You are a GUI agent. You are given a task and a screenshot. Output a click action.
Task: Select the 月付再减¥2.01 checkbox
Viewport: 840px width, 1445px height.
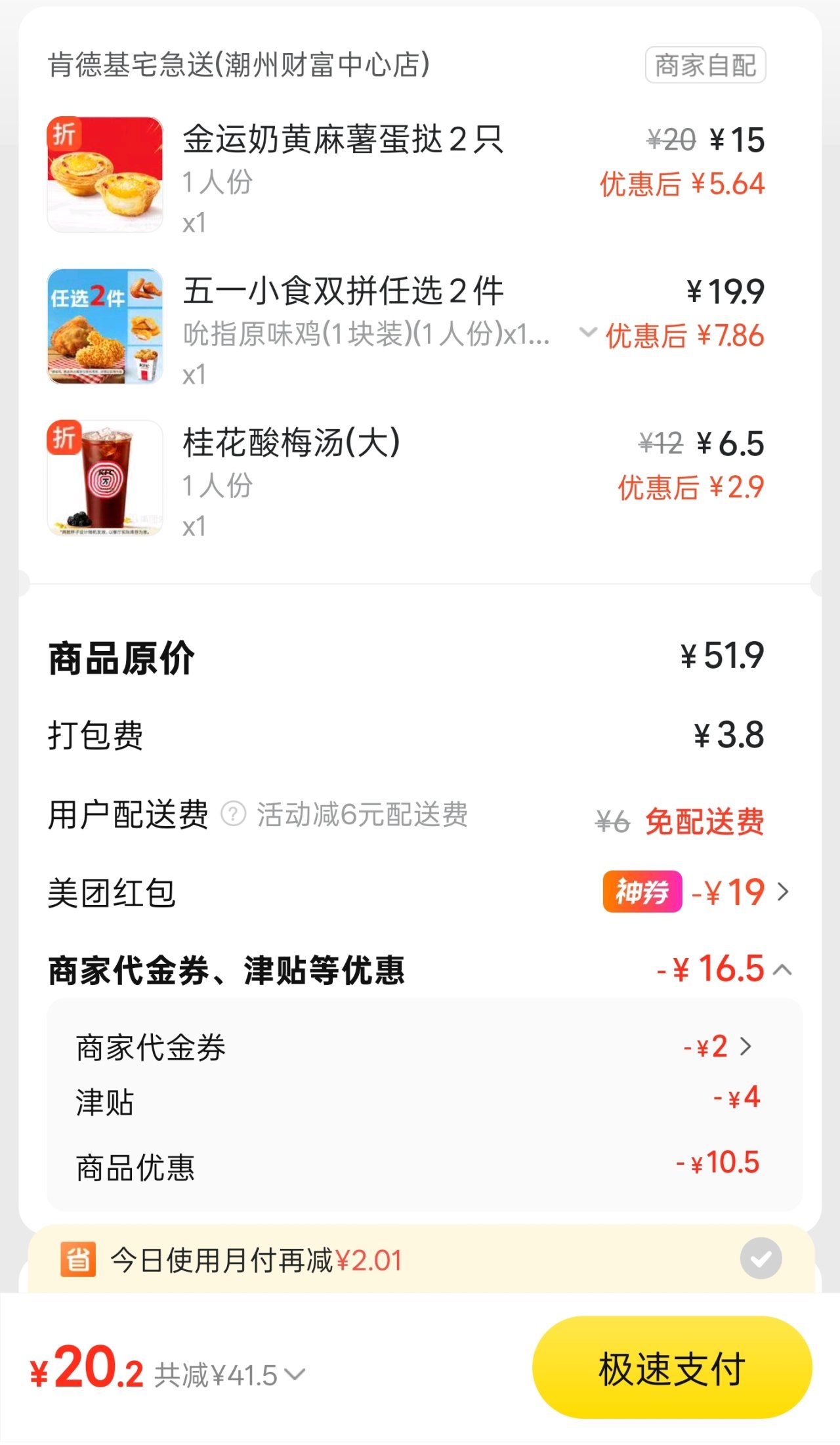(761, 1259)
